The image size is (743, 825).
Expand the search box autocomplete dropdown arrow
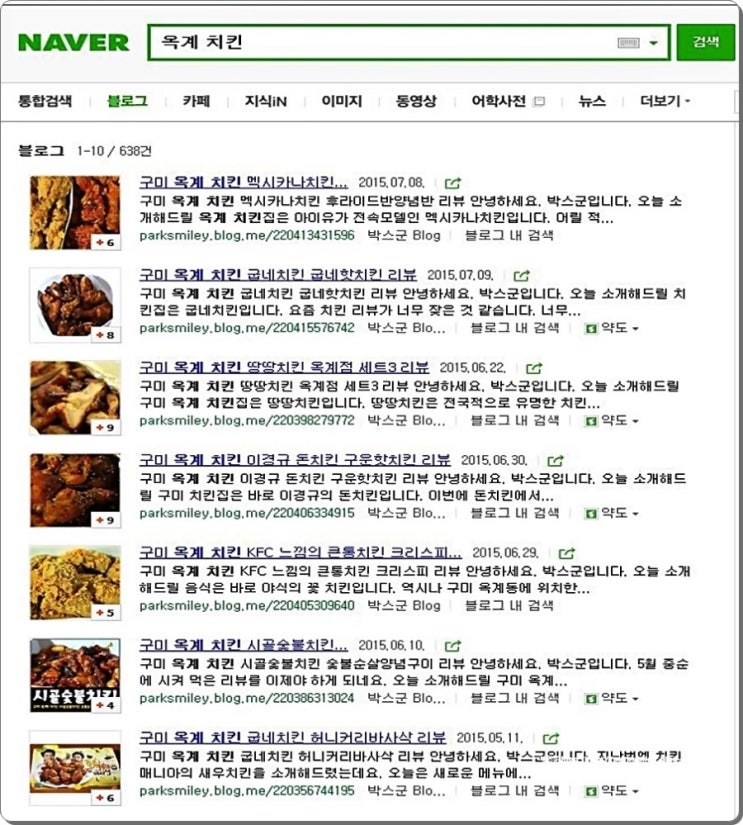(654, 44)
